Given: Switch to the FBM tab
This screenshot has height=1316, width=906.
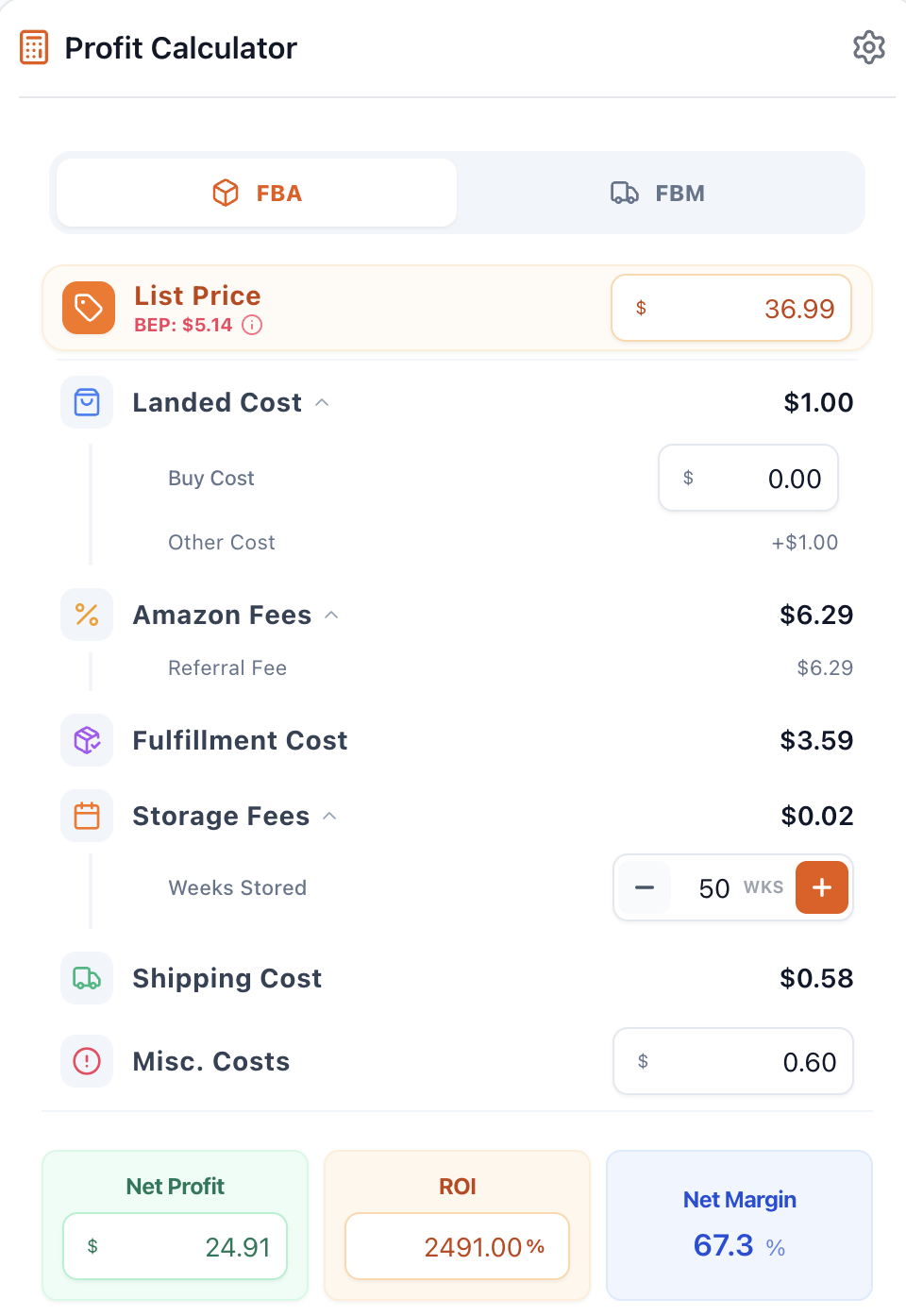Looking at the screenshot, I should pyautogui.click(x=659, y=193).
